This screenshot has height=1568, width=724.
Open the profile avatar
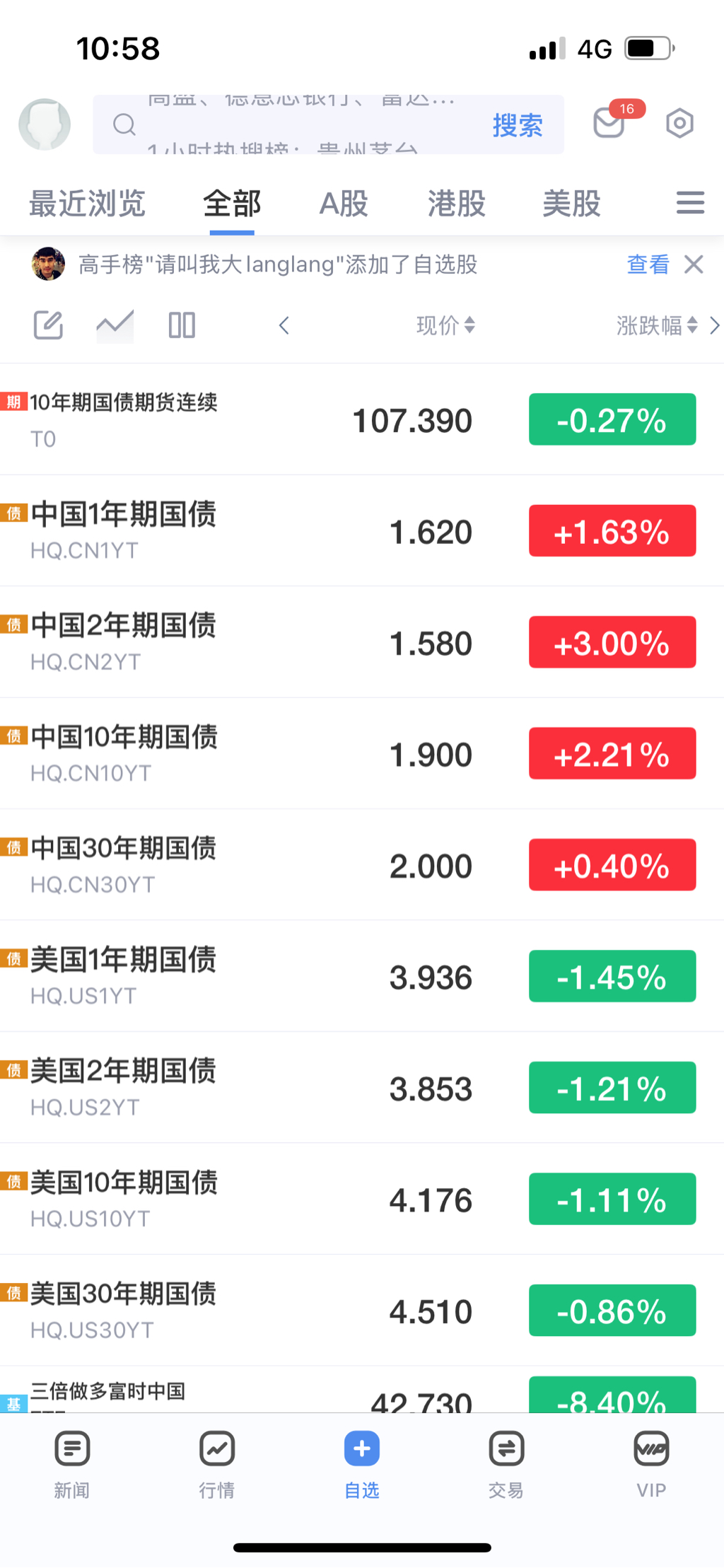point(45,124)
